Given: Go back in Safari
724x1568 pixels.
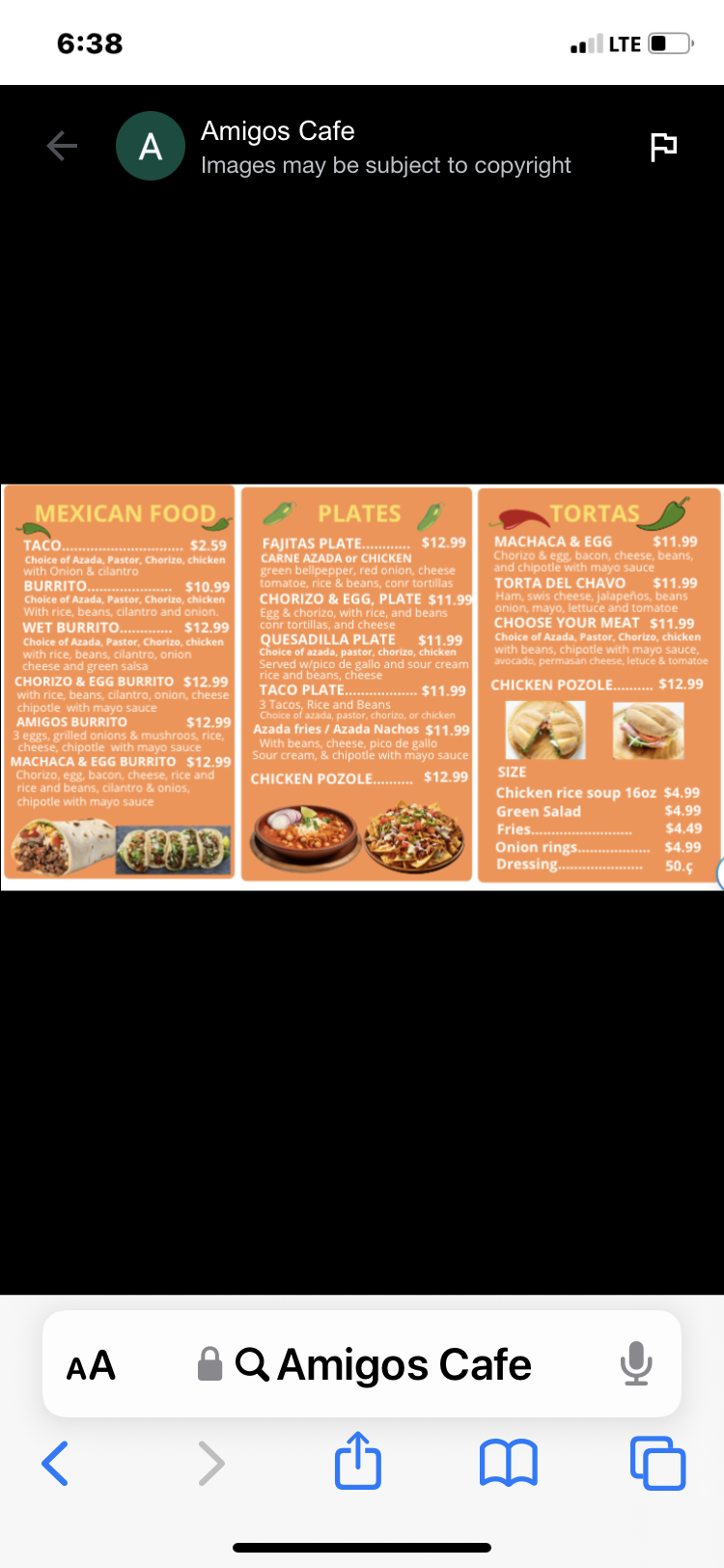Looking at the screenshot, I should point(56,1463).
